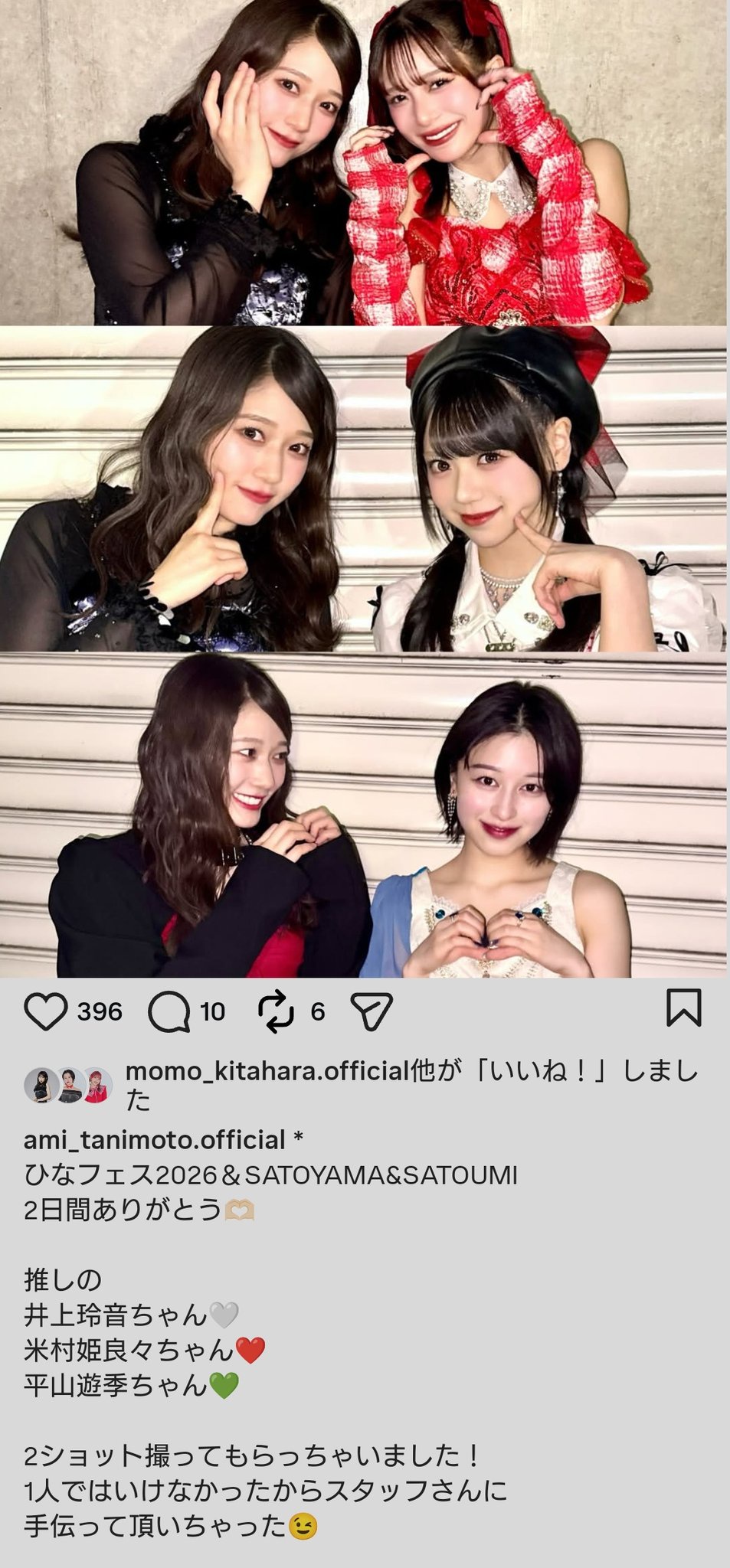Like this post with the heart icon
This screenshot has height=1568, width=730.
46,1011
